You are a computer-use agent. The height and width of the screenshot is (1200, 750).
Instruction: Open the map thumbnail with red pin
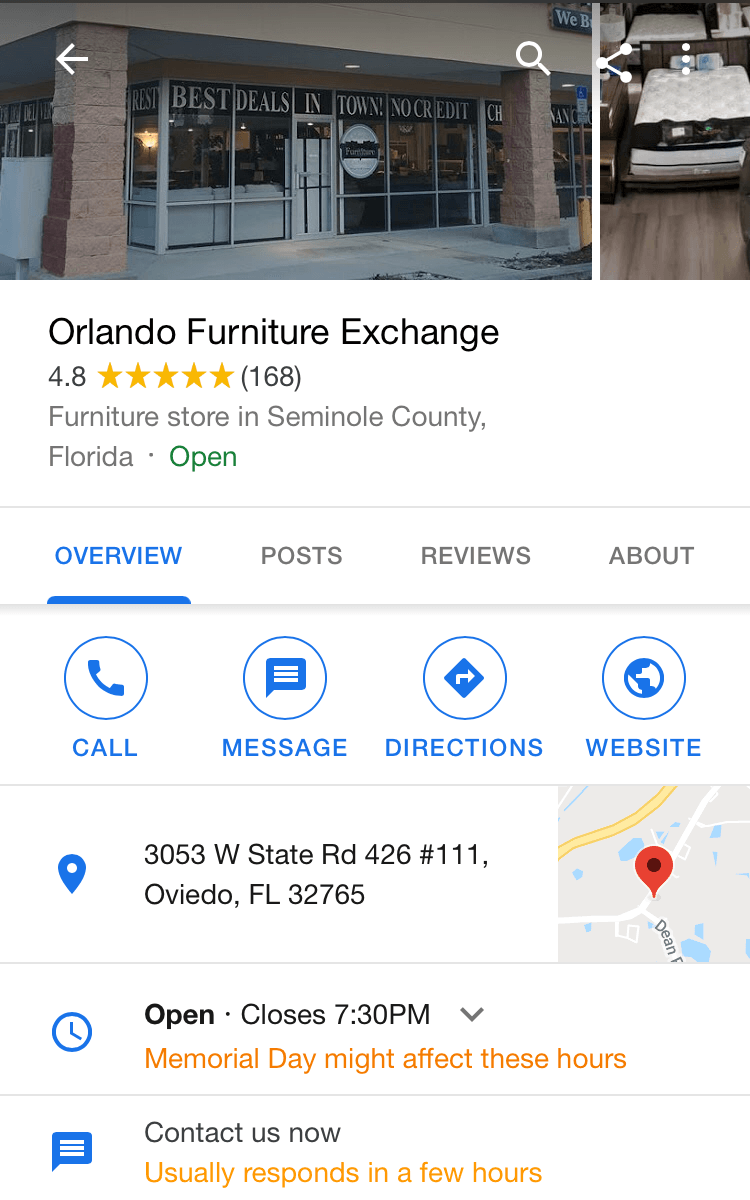click(653, 875)
